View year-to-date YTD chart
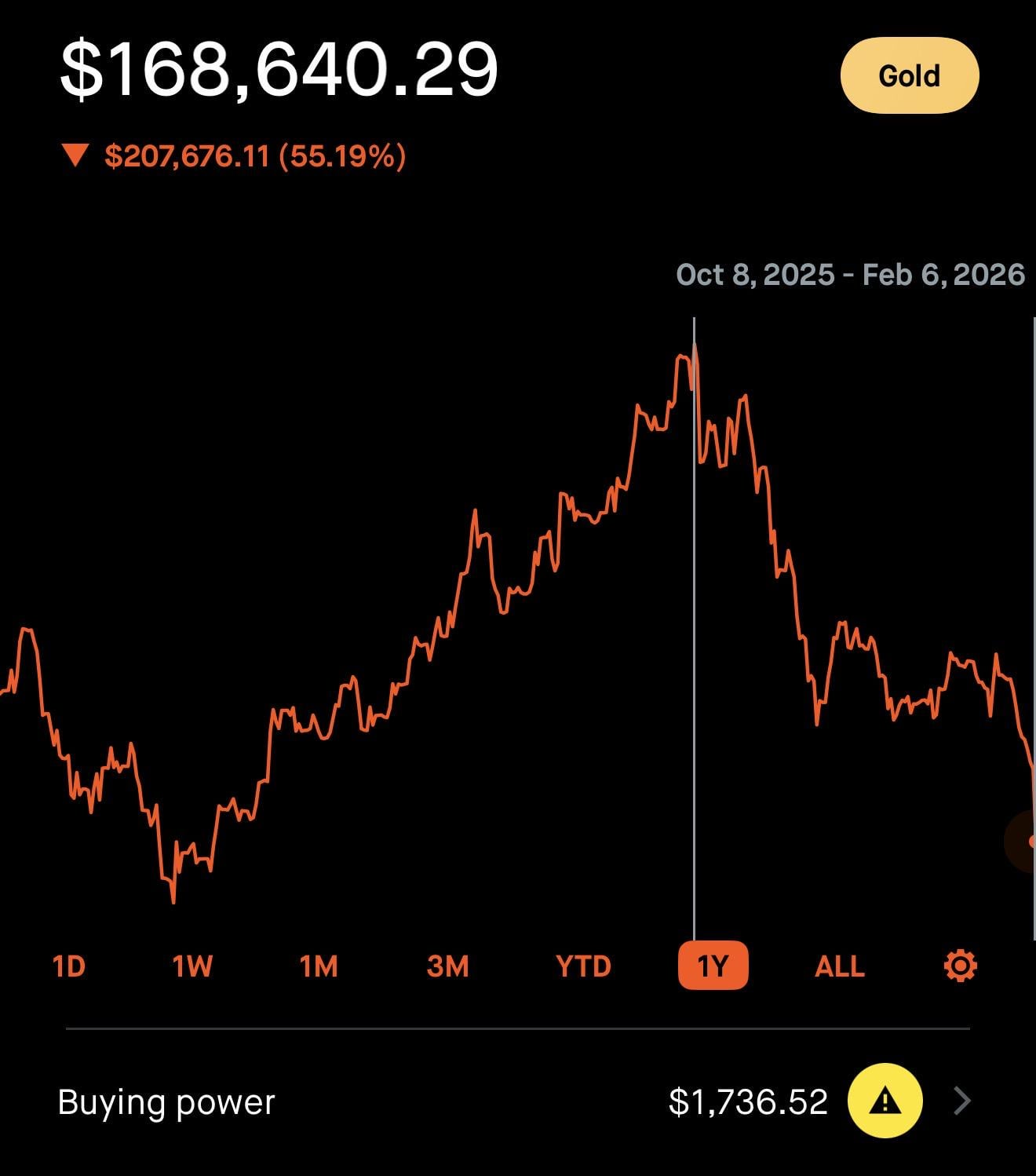1036x1176 pixels. [583, 966]
